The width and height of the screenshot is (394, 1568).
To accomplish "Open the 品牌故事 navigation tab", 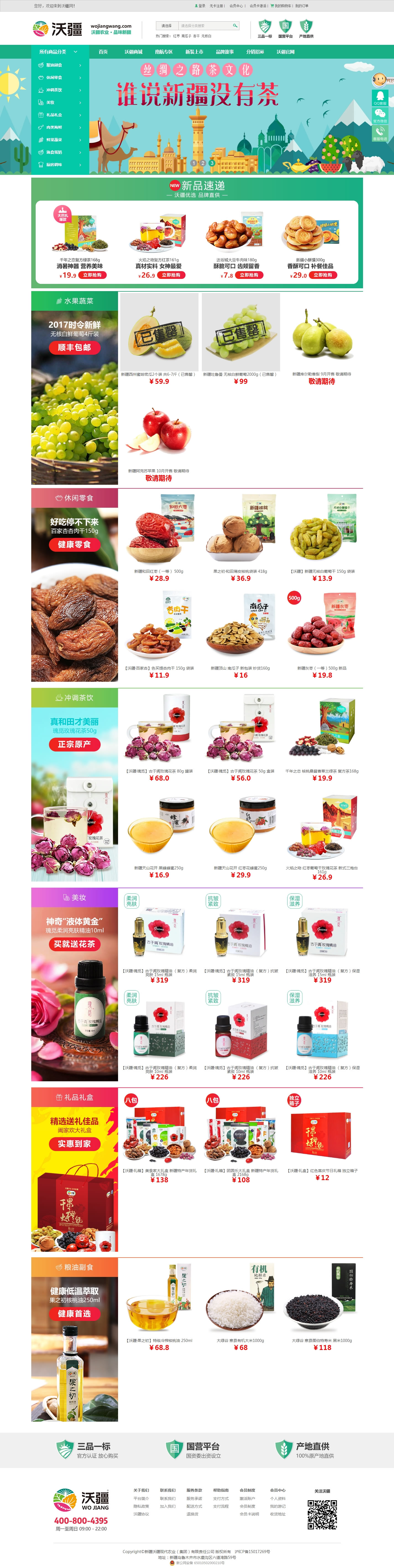I will coord(224,52).
